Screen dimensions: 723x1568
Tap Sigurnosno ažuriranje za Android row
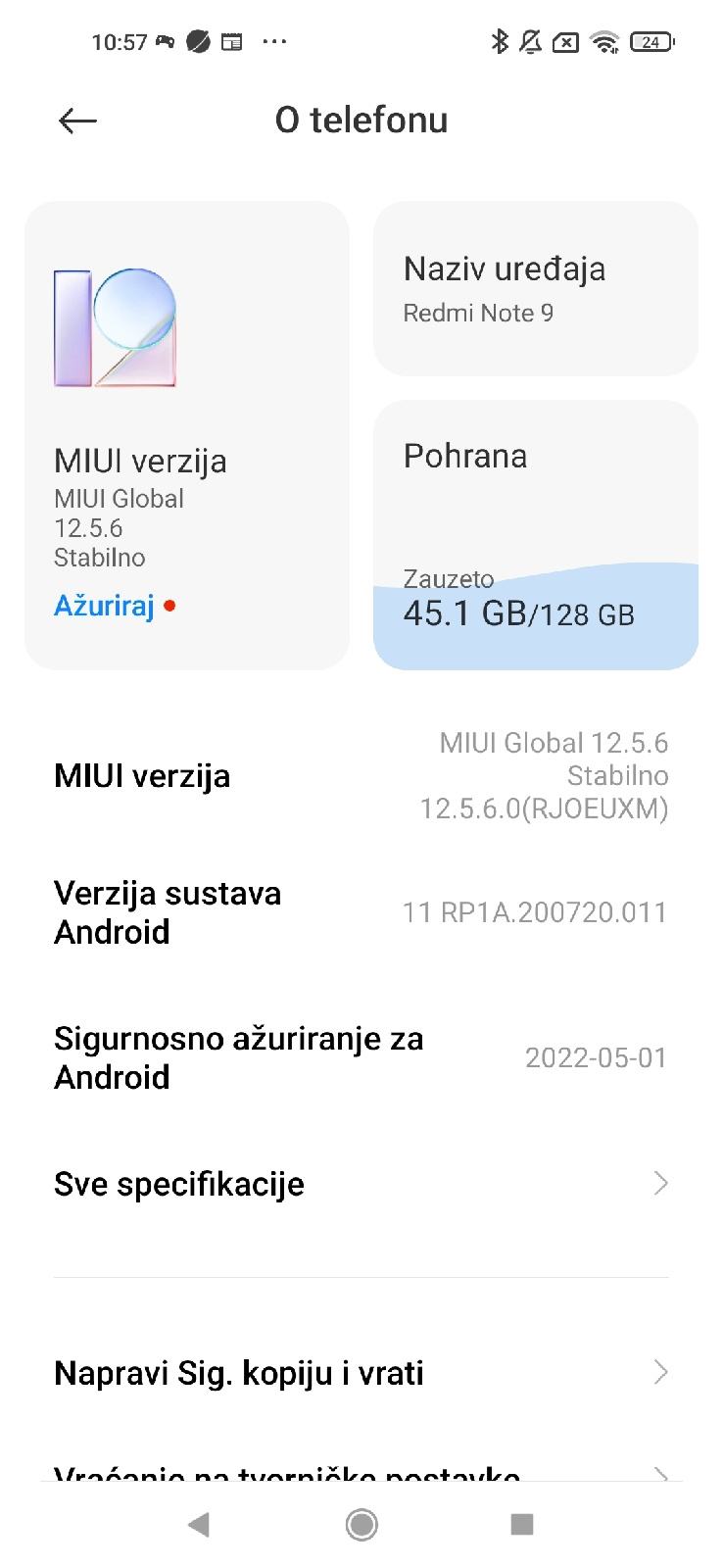[361, 1056]
